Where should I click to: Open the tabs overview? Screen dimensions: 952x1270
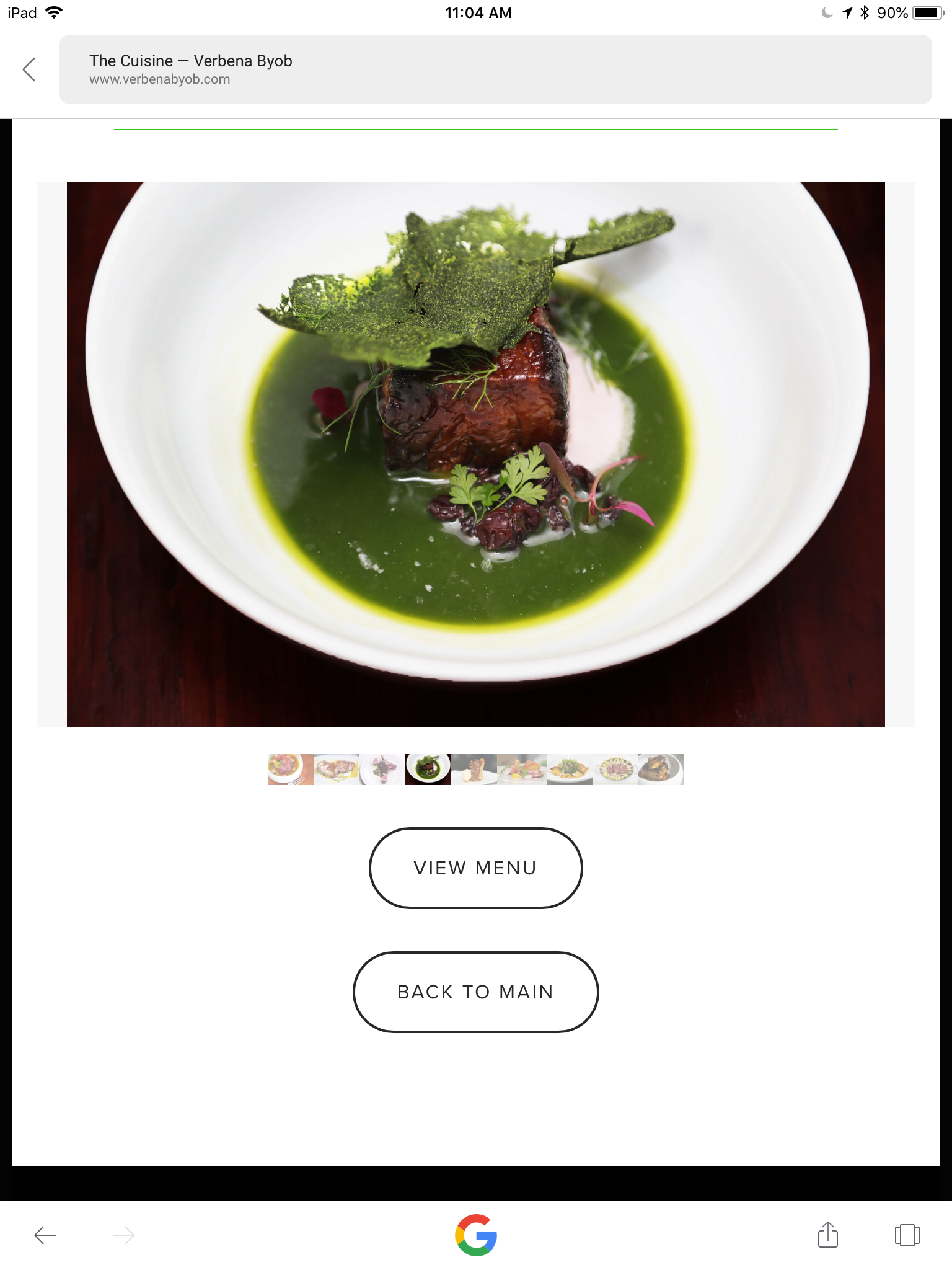[x=907, y=1235]
